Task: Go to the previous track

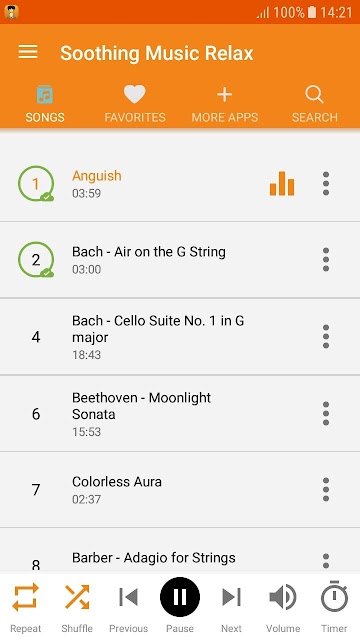Action: tap(128, 606)
